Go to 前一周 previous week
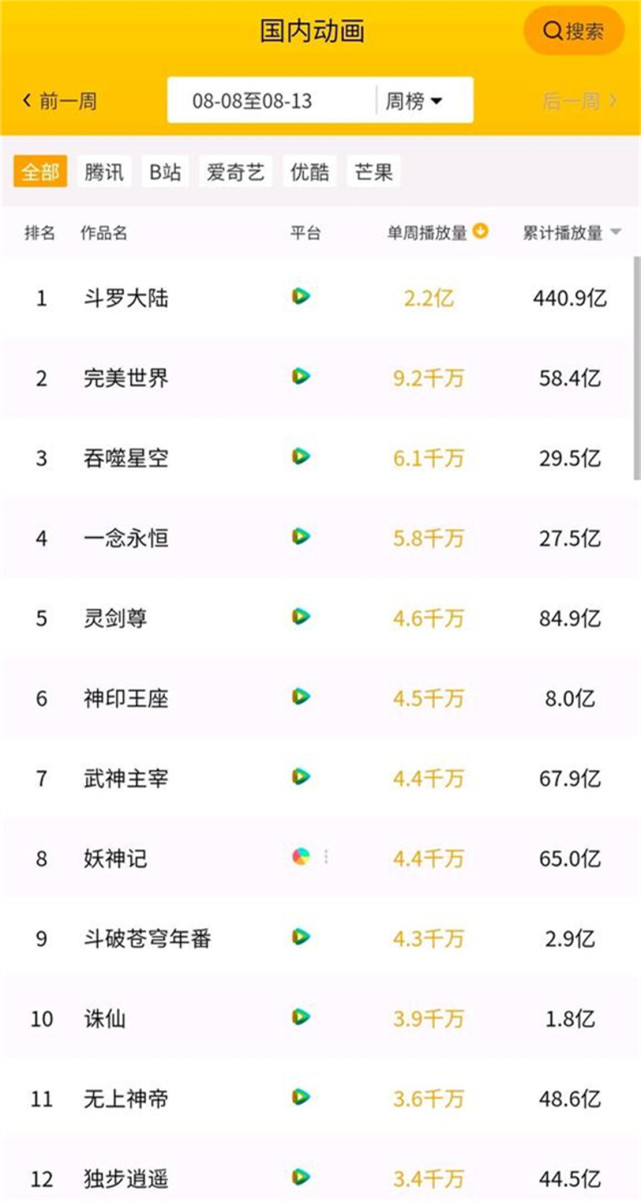This screenshot has width=641, height=1202. (59, 101)
